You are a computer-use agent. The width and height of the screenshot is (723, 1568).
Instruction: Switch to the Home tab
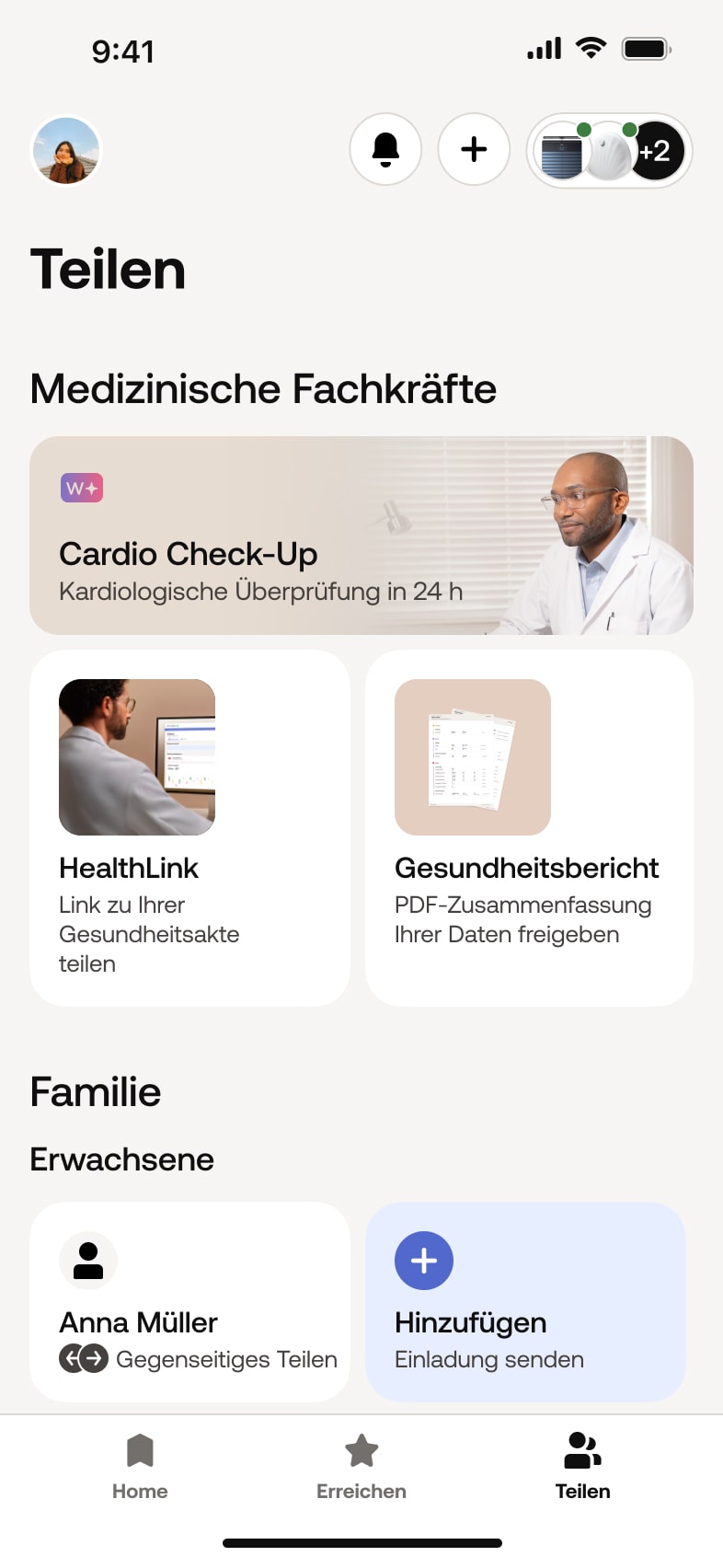pos(140,1466)
